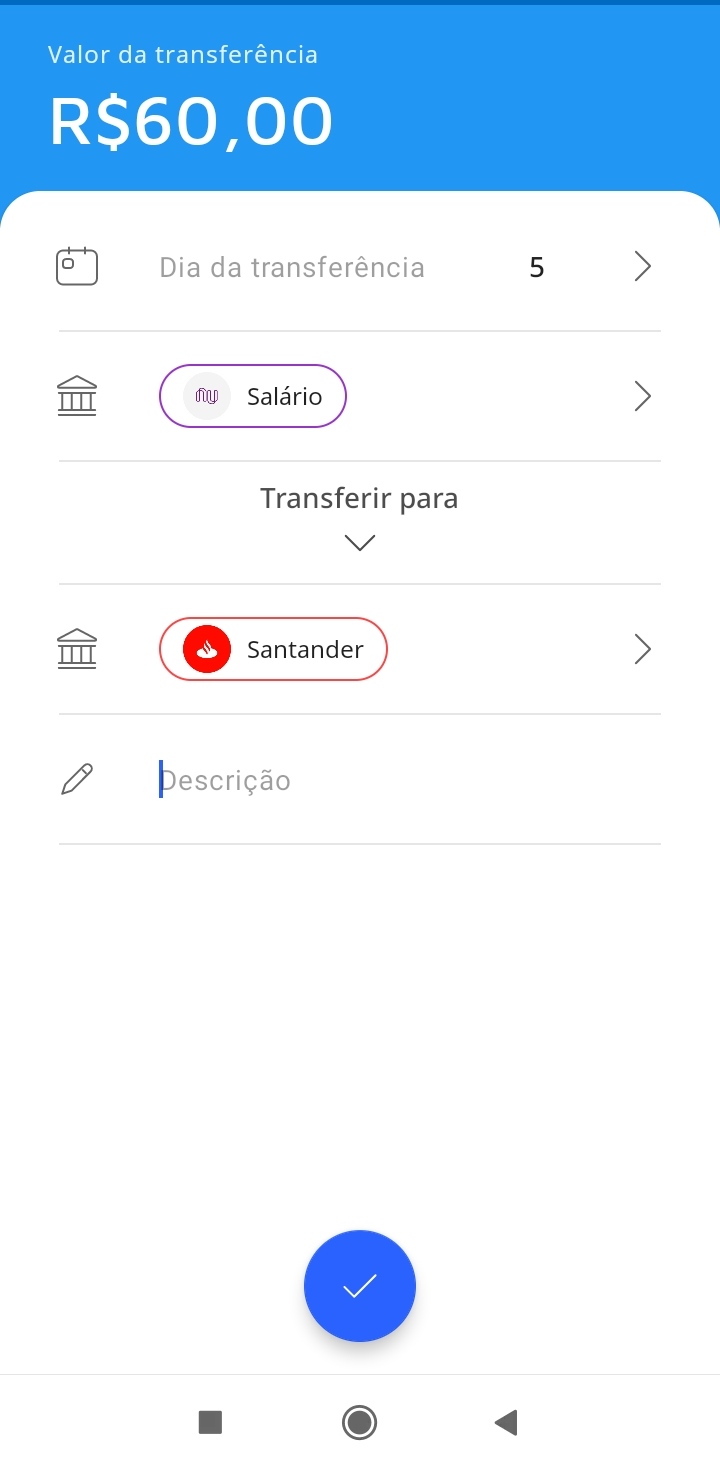Go to the home screen
Viewport: 720px width, 1470px height.
359,1422
